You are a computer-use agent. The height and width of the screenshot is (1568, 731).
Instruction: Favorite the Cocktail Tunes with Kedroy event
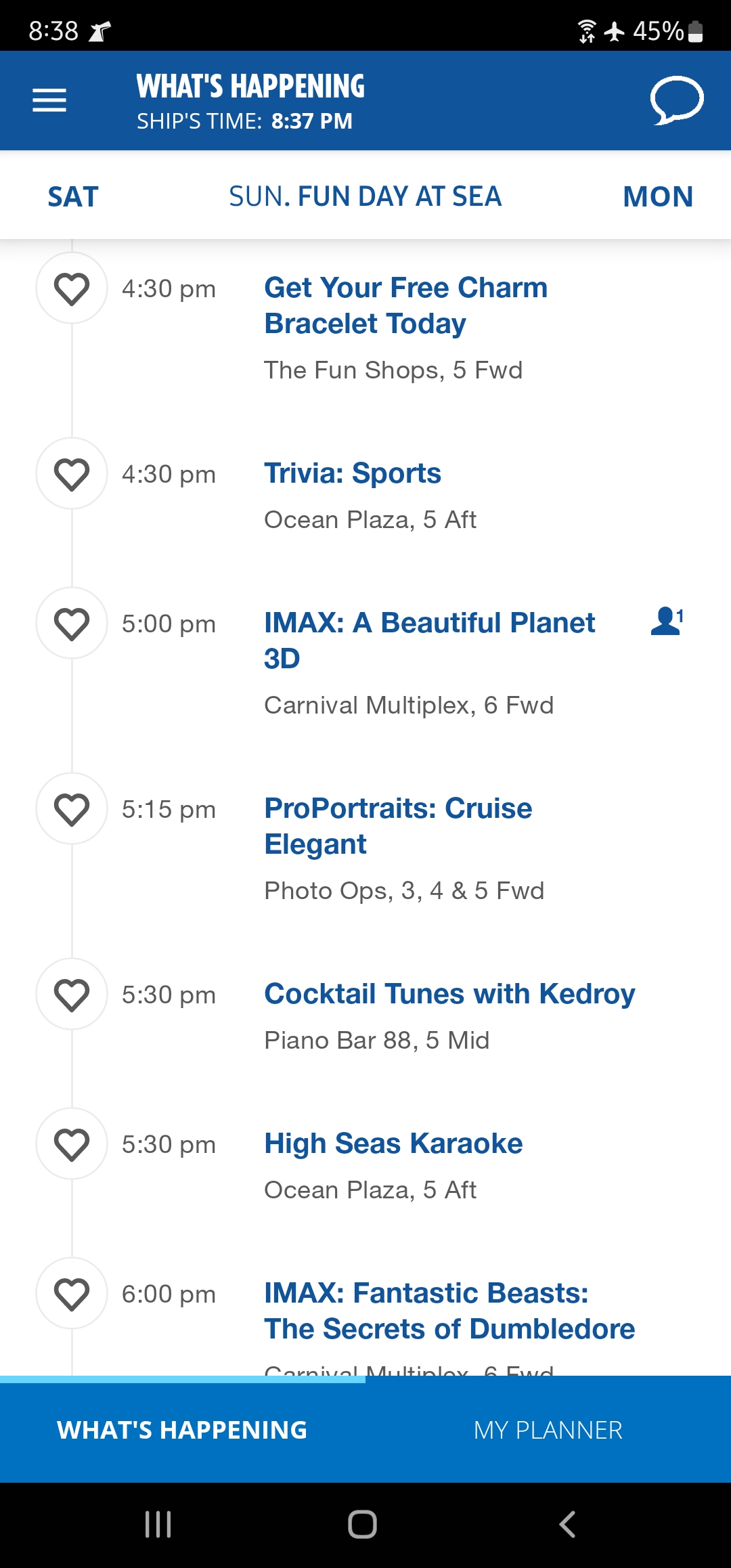pos(72,995)
